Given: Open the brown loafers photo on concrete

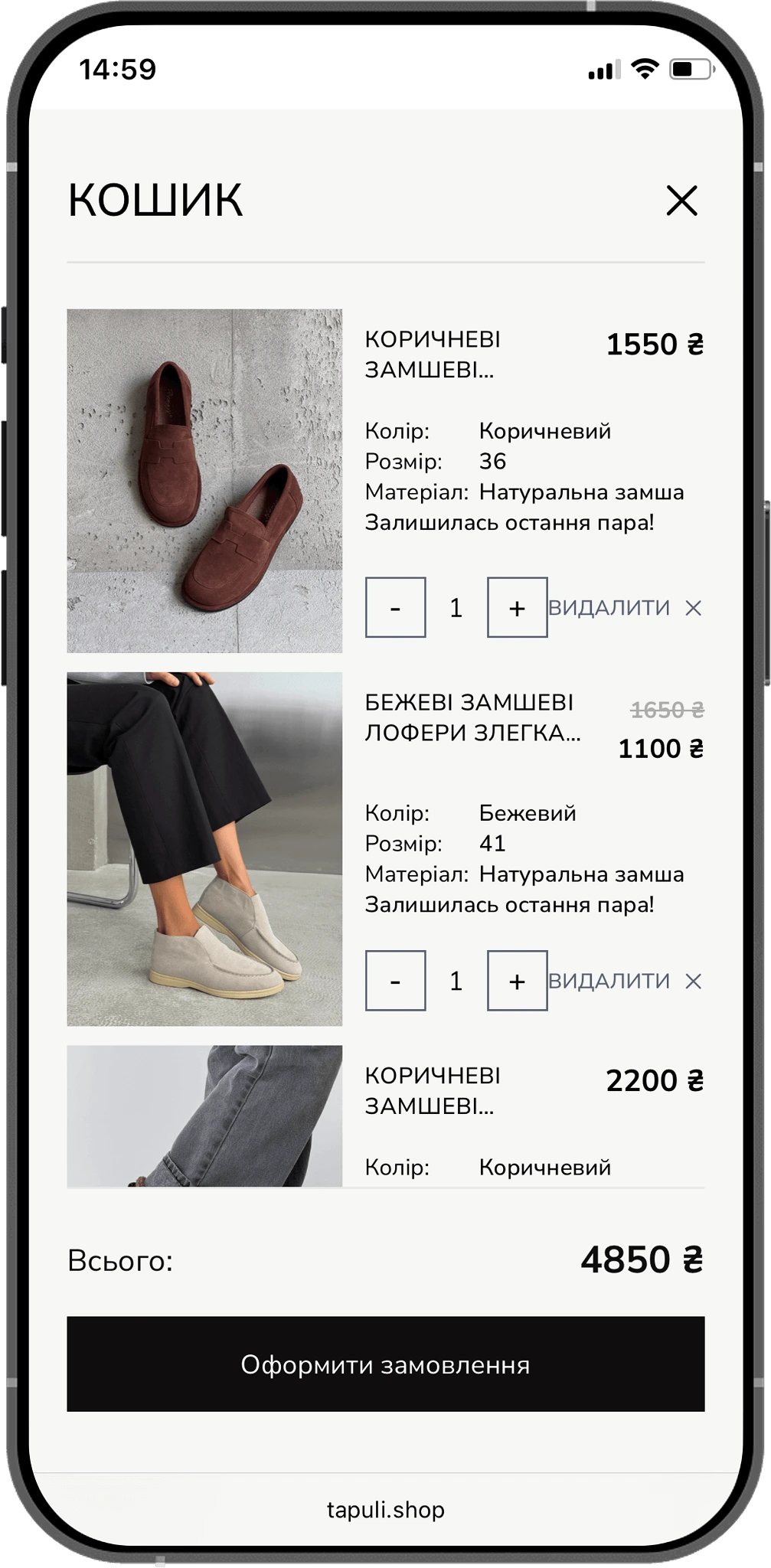Looking at the screenshot, I should (204, 481).
